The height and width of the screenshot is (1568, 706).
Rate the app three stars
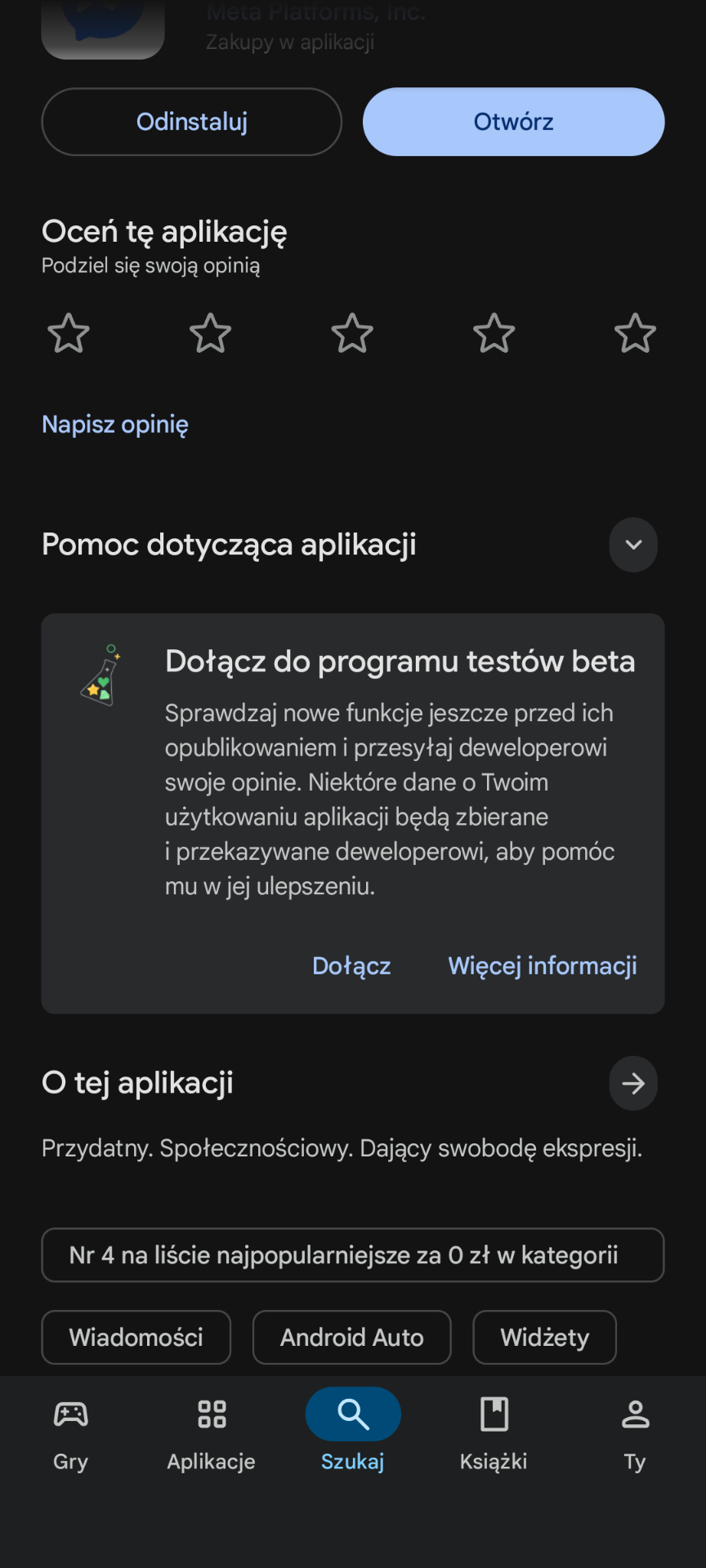point(352,333)
